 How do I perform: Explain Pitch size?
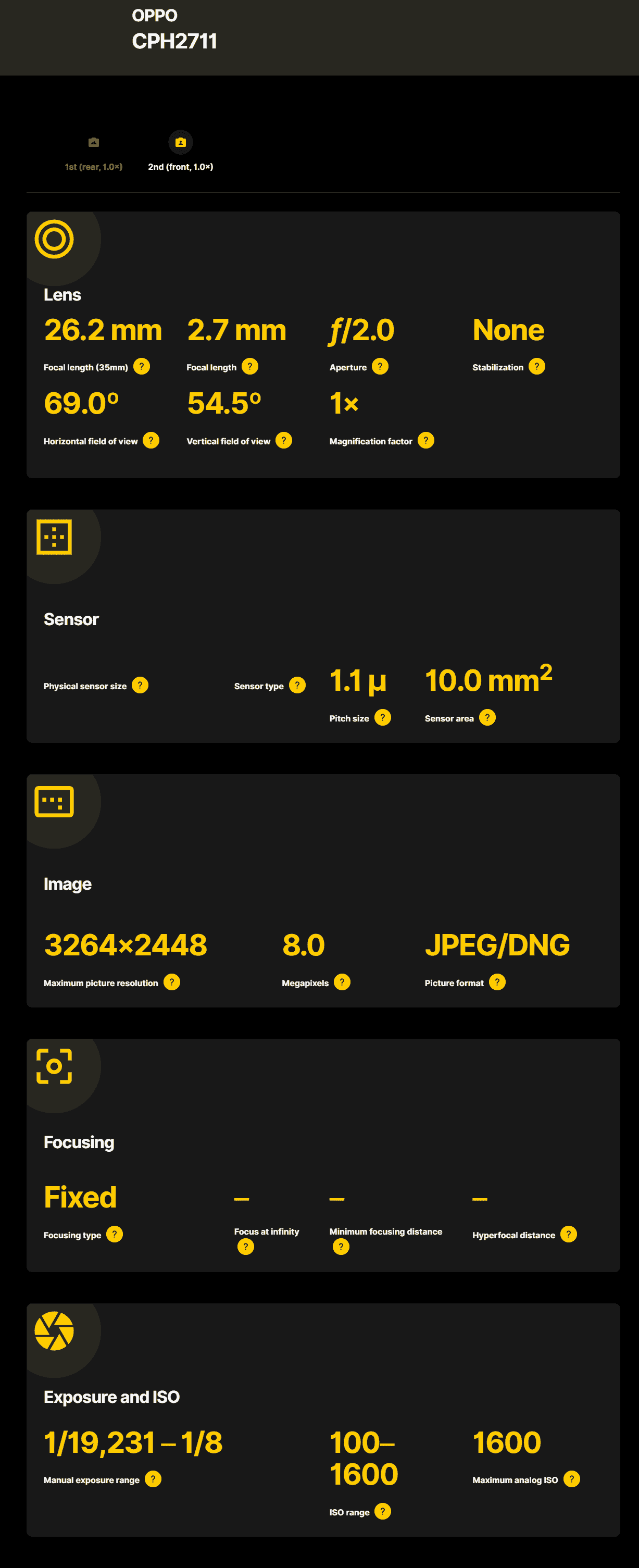point(382,718)
